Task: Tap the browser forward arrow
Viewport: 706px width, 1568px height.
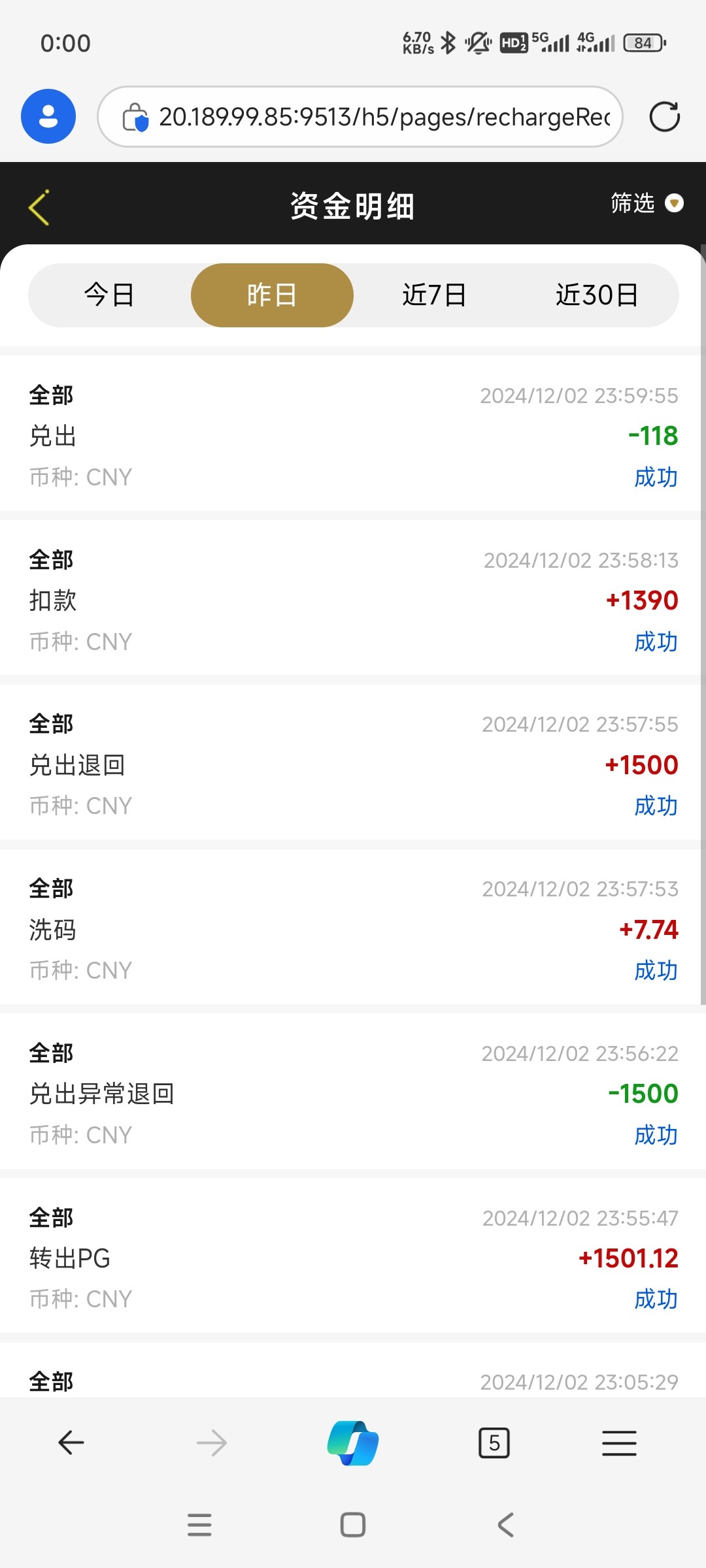Action: pos(212,1444)
